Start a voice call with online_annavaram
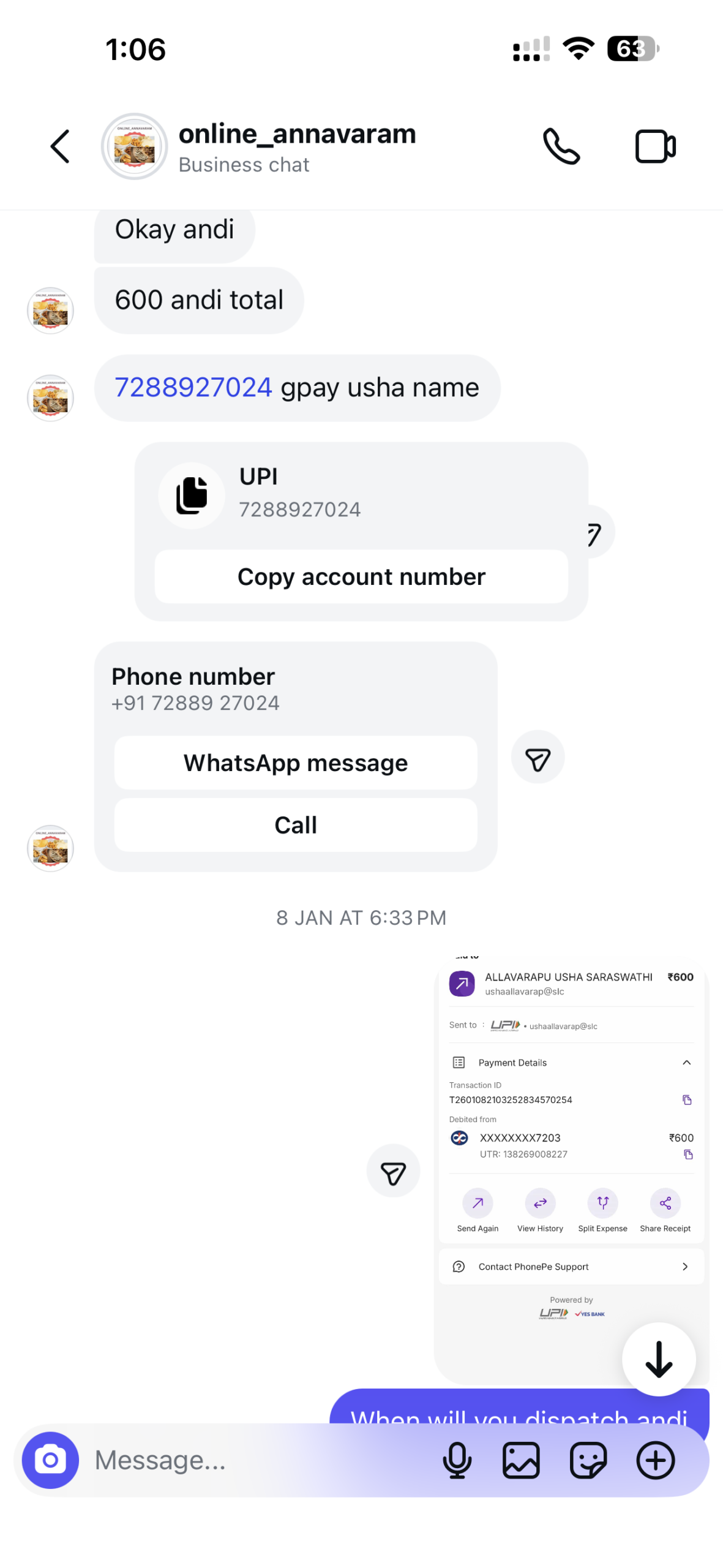The width and height of the screenshot is (723, 1568). click(561, 146)
